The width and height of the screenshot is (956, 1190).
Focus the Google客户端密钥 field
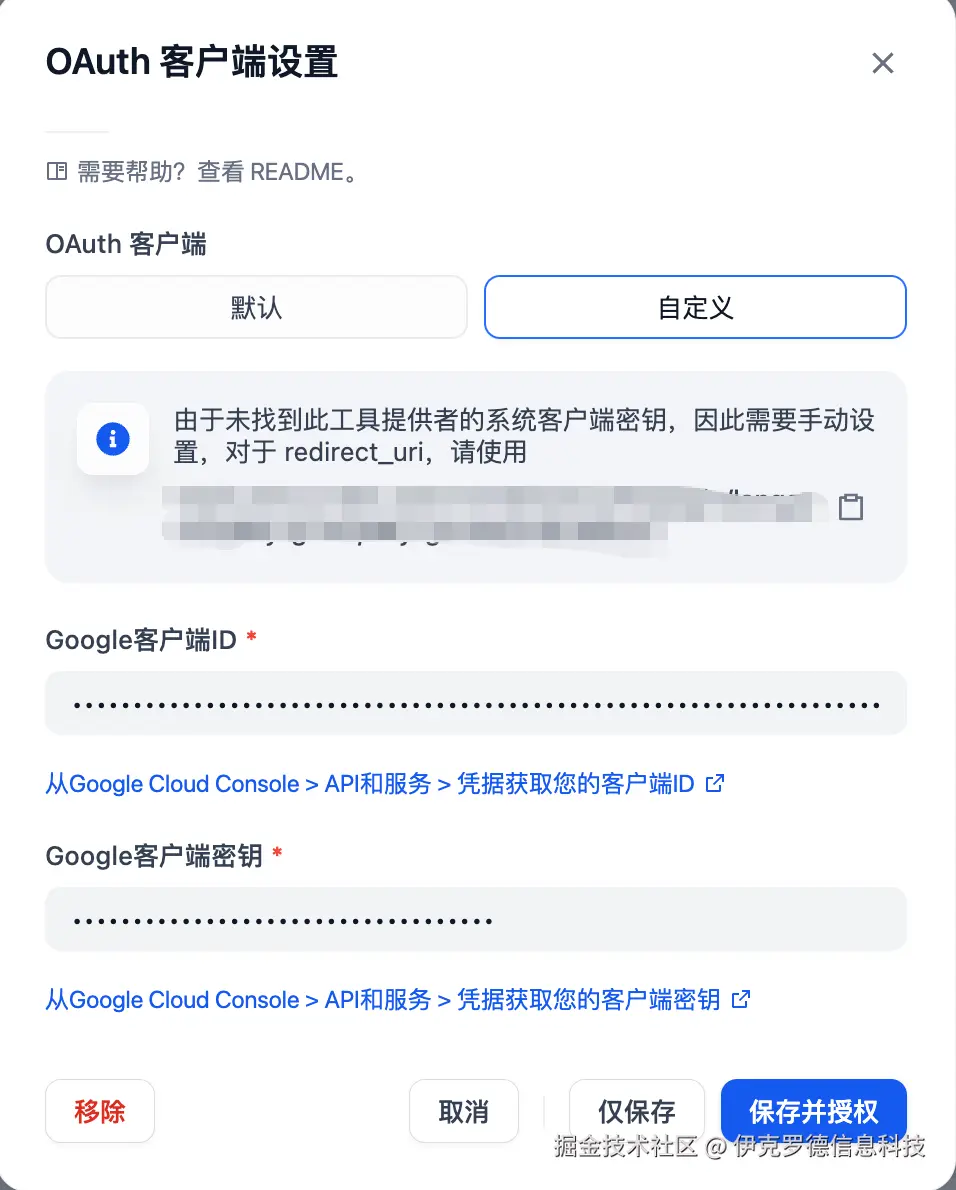[476, 919]
